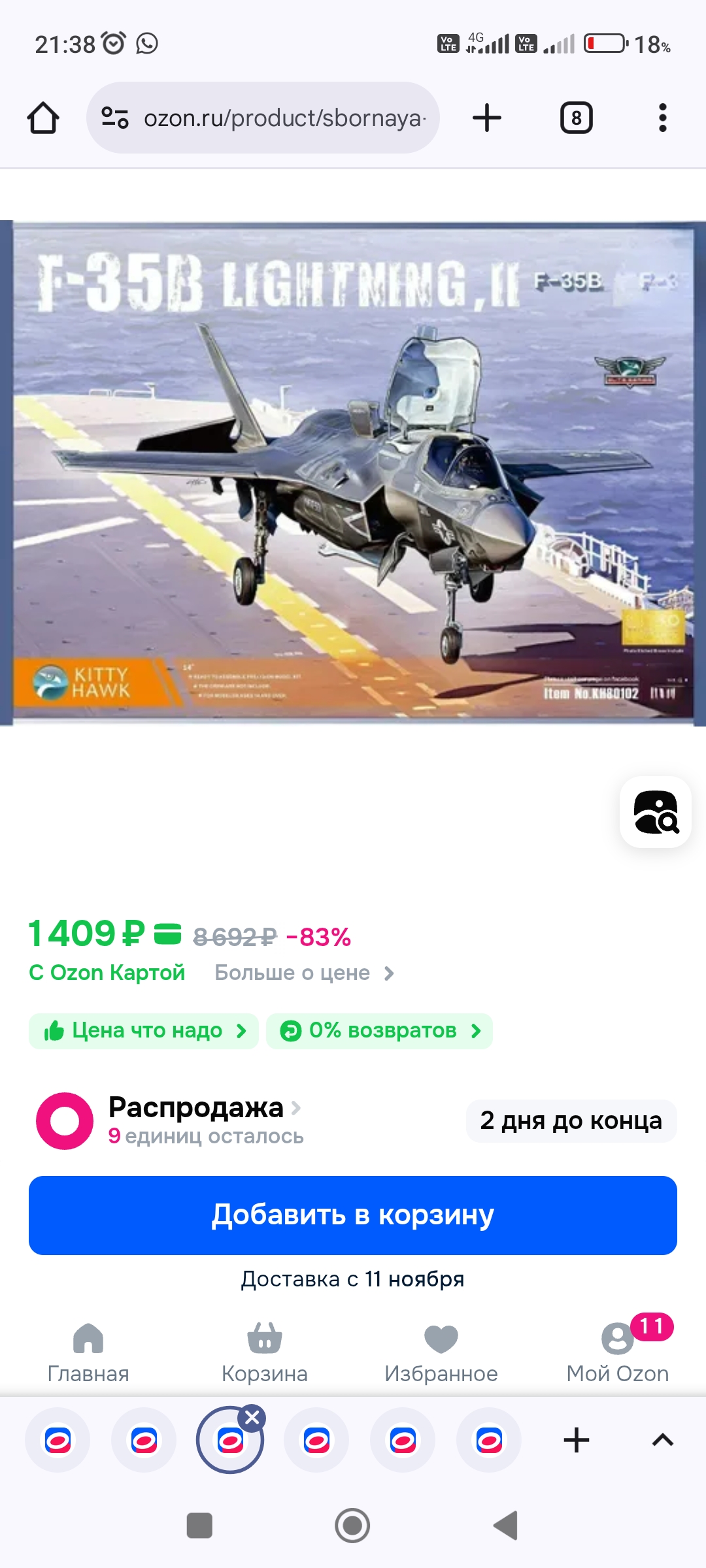Open the browser overflow menu
The width and height of the screenshot is (706, 1568).
click(x=662, y=118)
